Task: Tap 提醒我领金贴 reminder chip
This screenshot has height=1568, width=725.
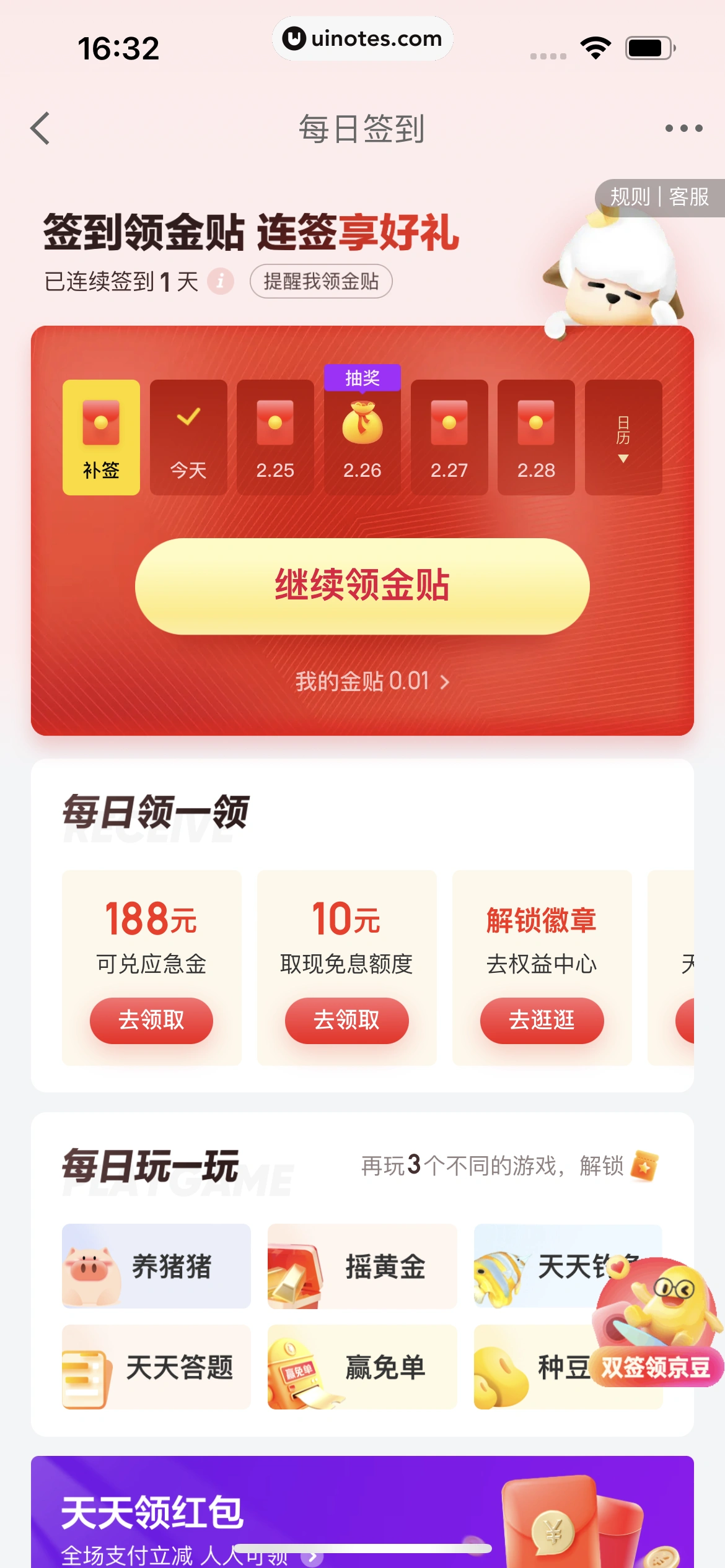Action: coord(321,281)
